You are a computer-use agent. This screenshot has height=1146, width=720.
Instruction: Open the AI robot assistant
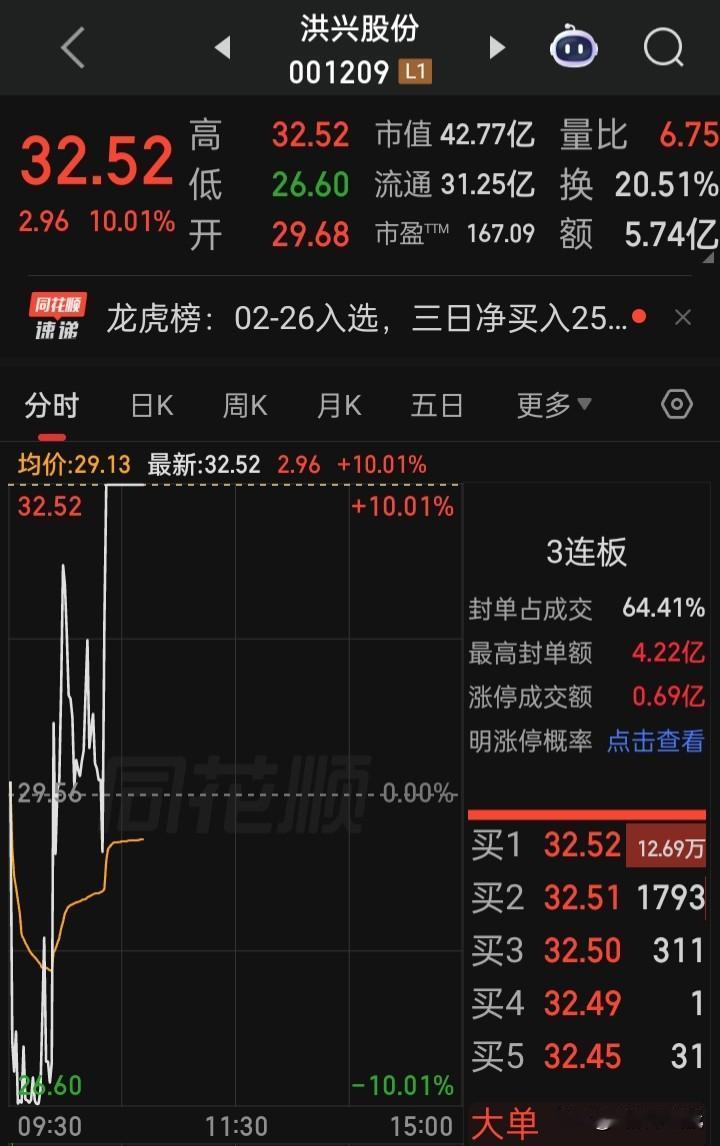[x=574, y=47]
